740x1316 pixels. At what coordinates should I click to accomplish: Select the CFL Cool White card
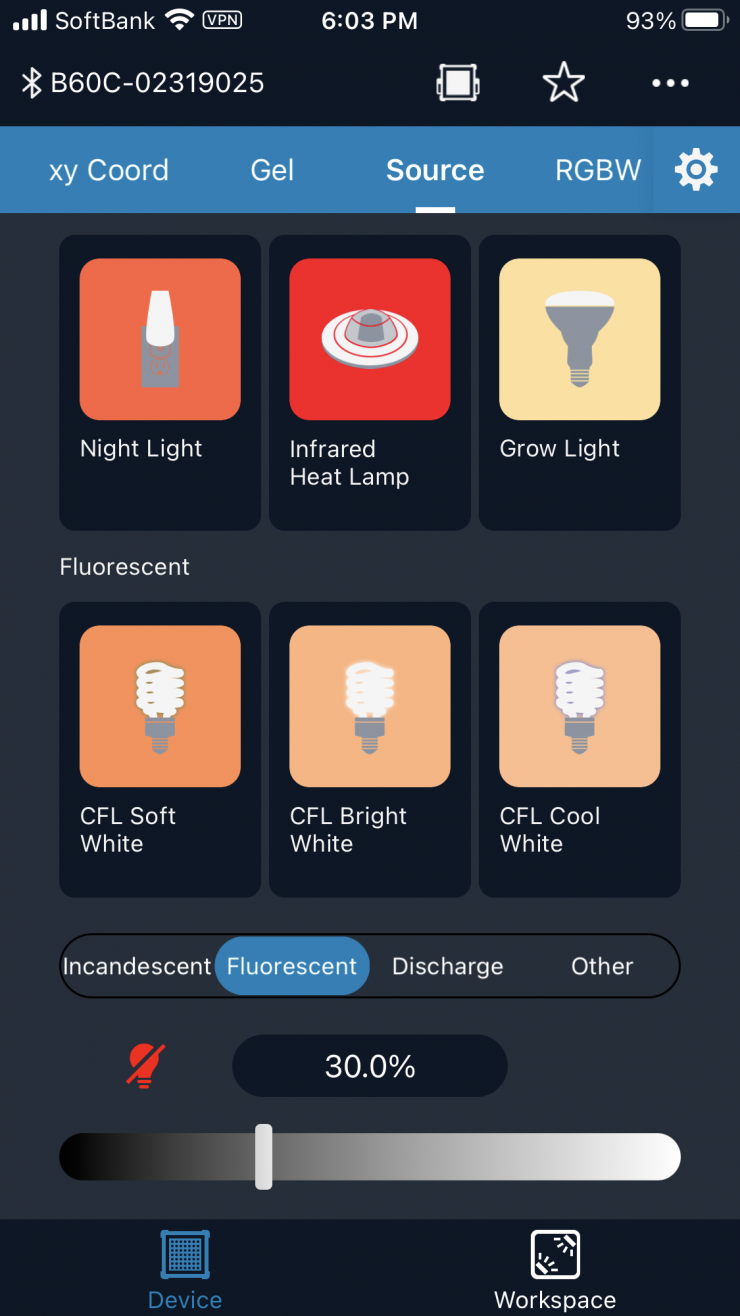click(580, 748)
